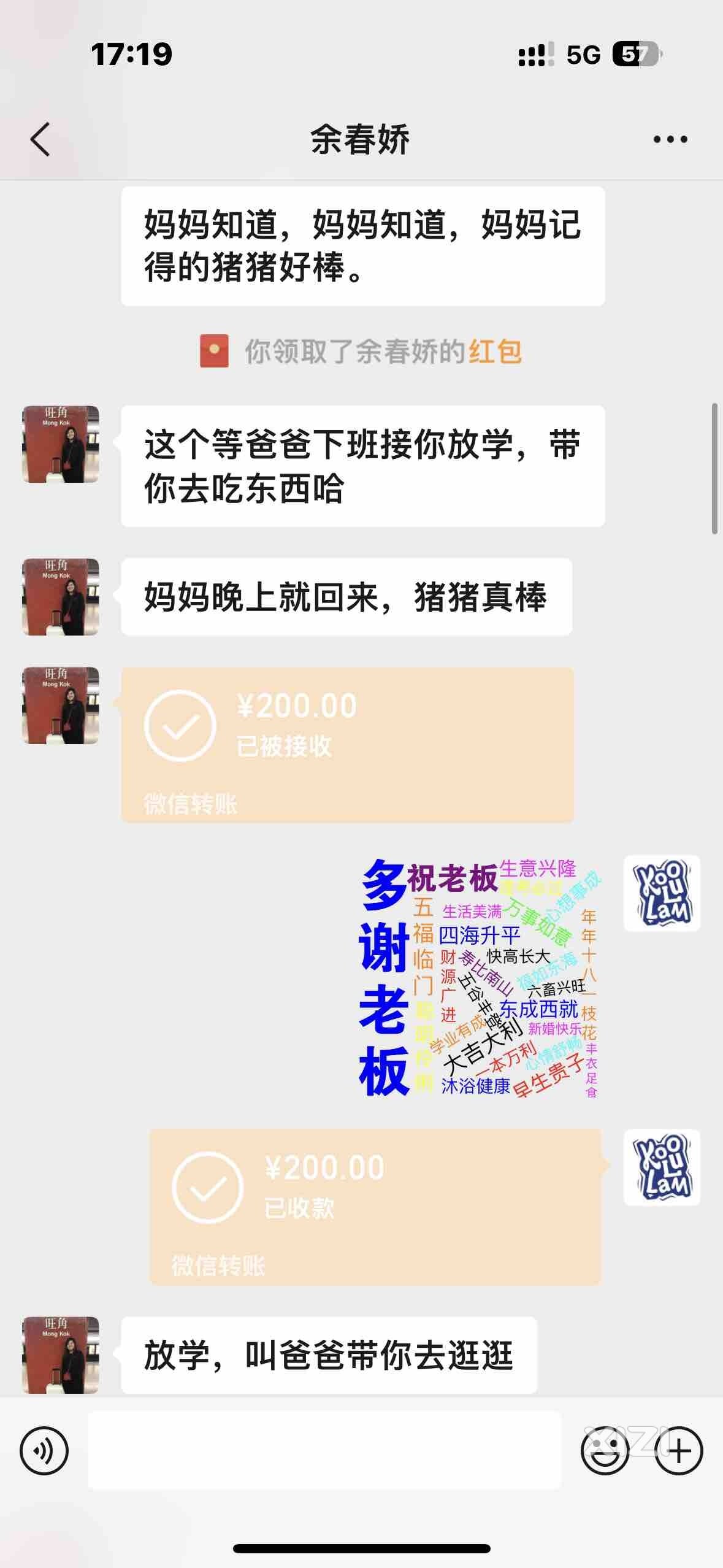The height and width of the screenshot is (1568, 723).
Task: Switch to voice message input
Action: click(44, 1451)
